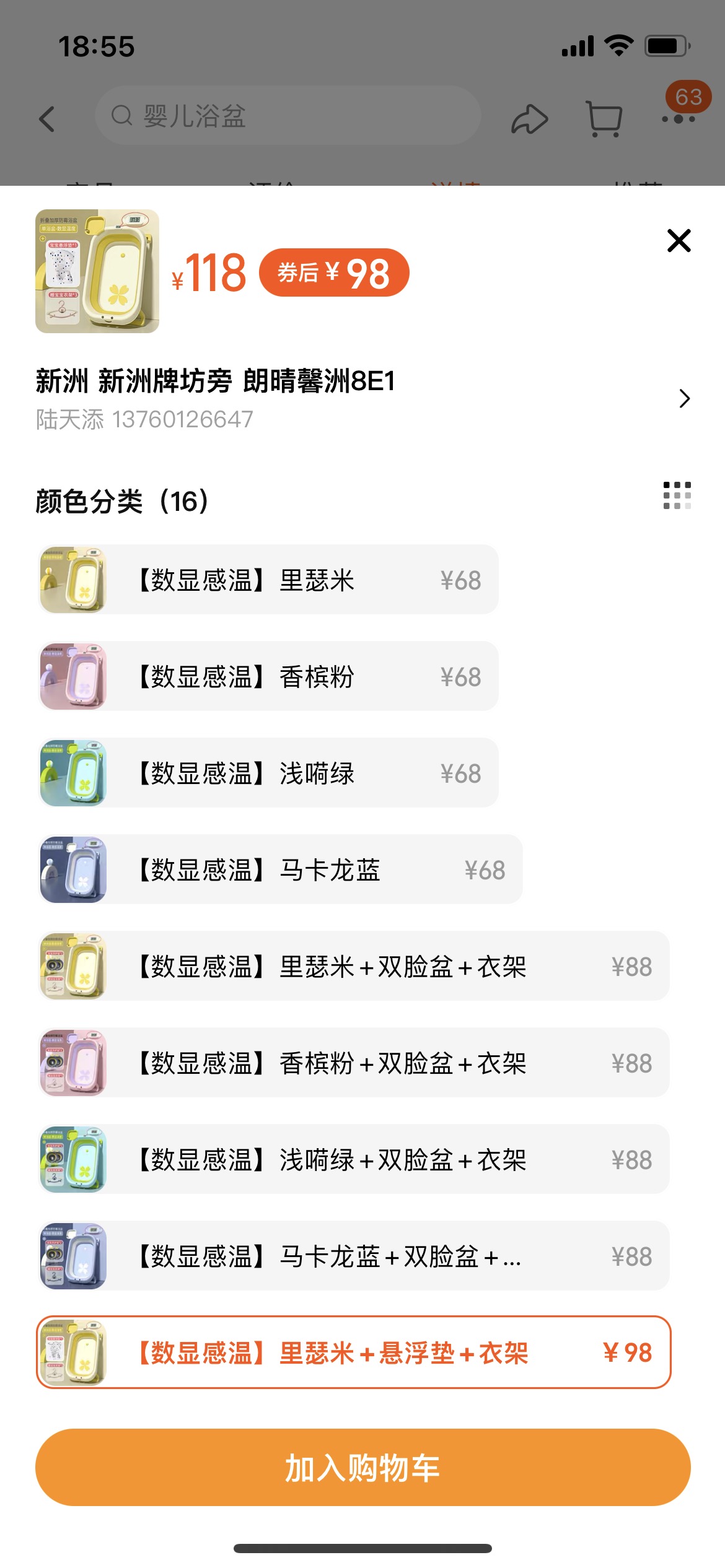Tap the back arrow at top left
This screenshot has width=725, height=1568.
point(48,119)
